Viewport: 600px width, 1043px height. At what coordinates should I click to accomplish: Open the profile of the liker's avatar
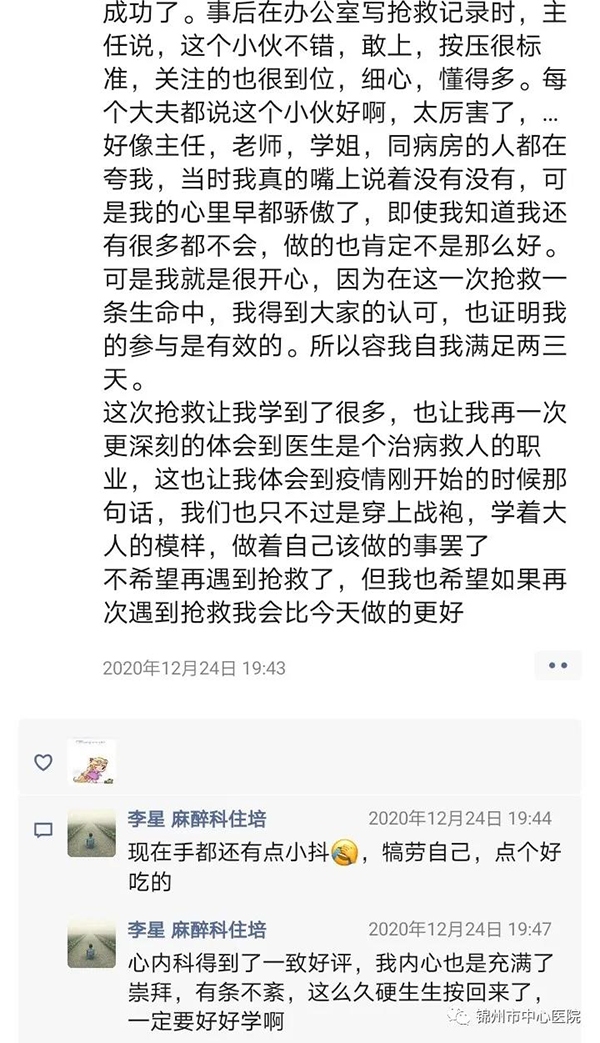point(91,762)
